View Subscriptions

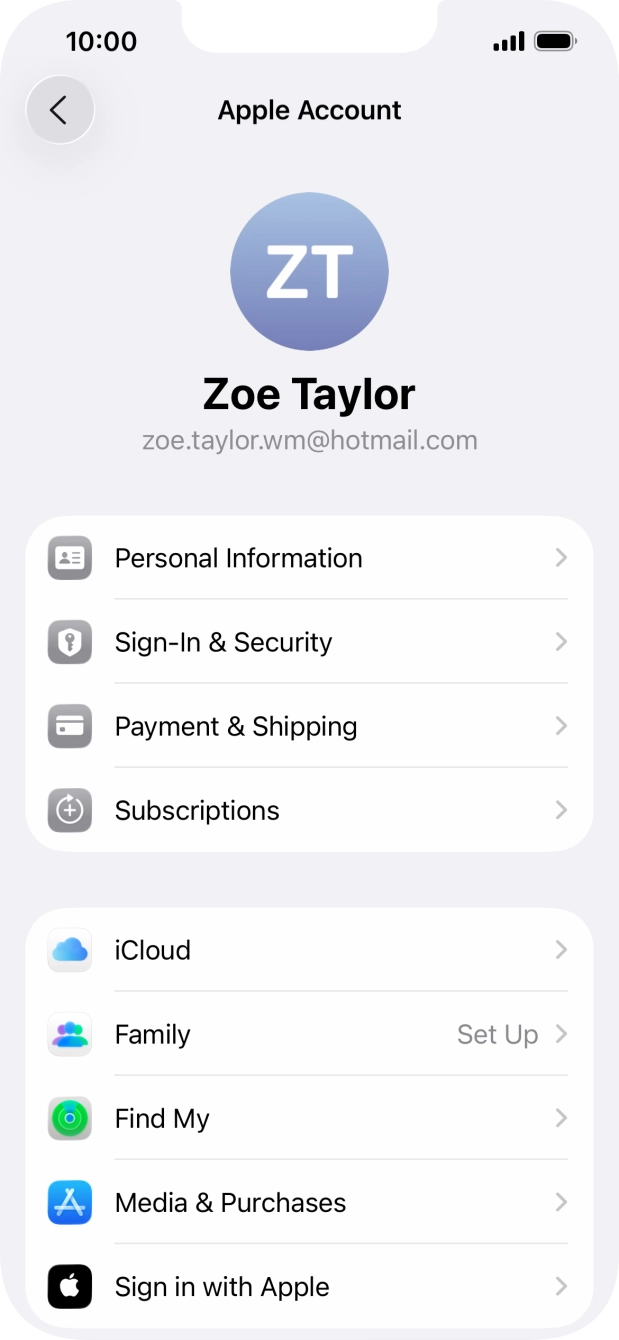[x=309, y=810]
